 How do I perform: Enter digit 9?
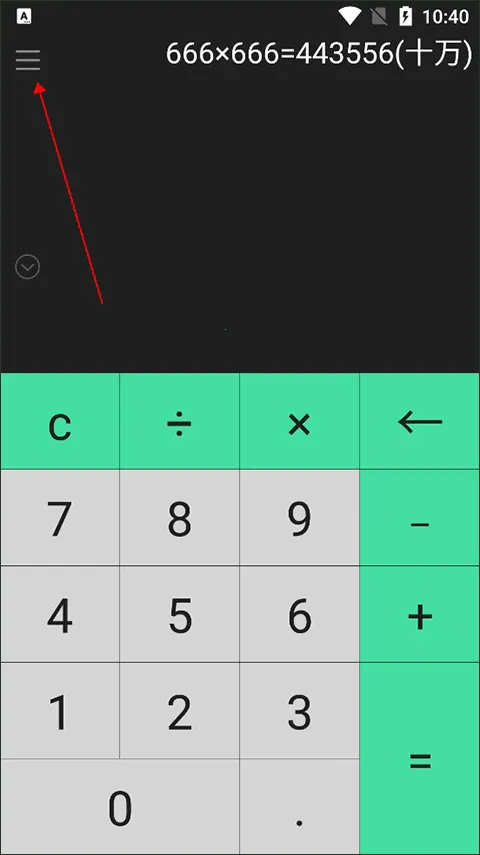(299, 517)
